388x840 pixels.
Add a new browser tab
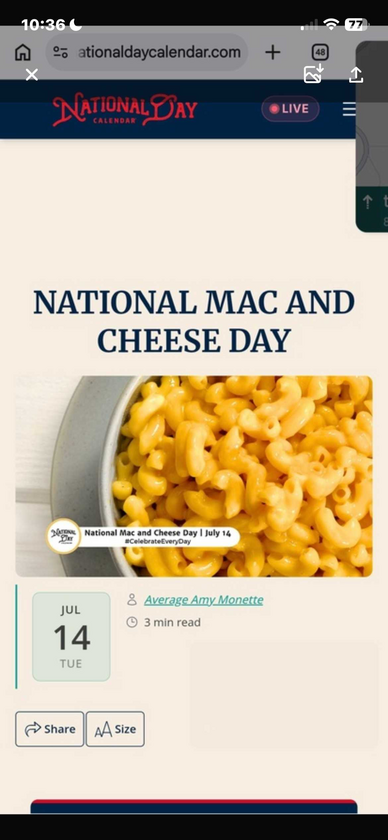(x=273, y=52)
